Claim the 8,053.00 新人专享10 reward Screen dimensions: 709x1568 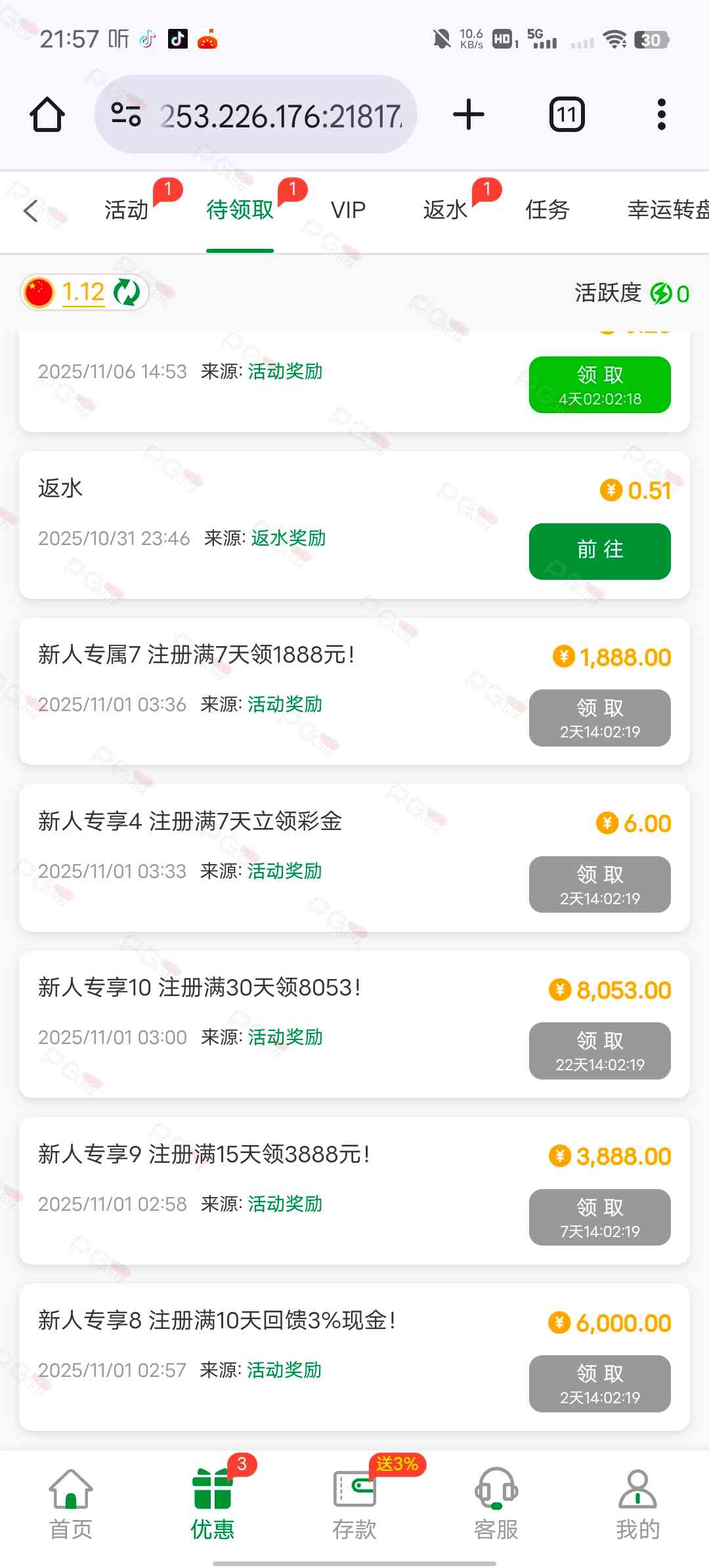click(599, 1051)
